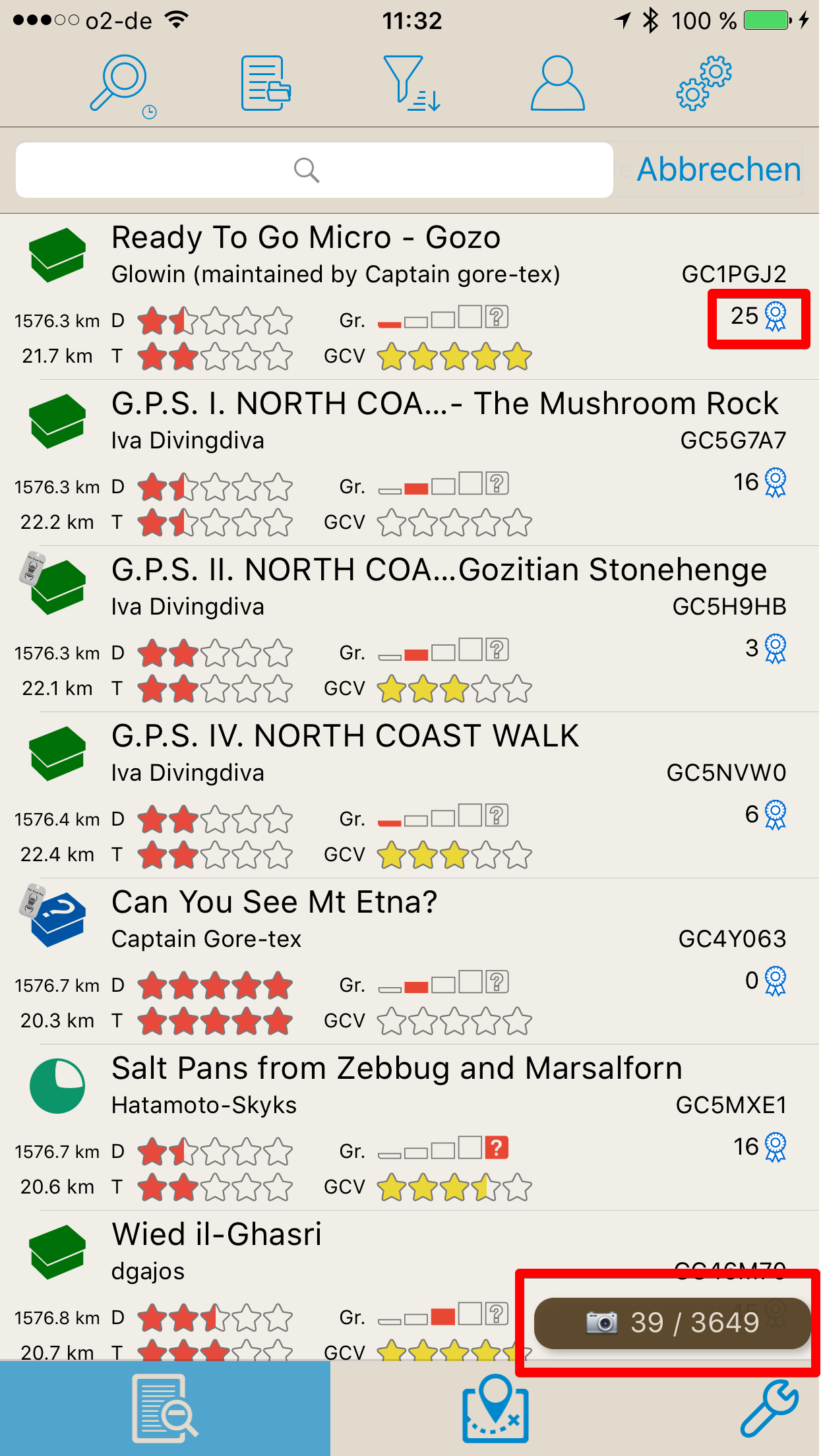Screen dimensions: 823x1456
Task: Open Wied il-Ghasri cache by dgajos
Action: point(264,1286)
